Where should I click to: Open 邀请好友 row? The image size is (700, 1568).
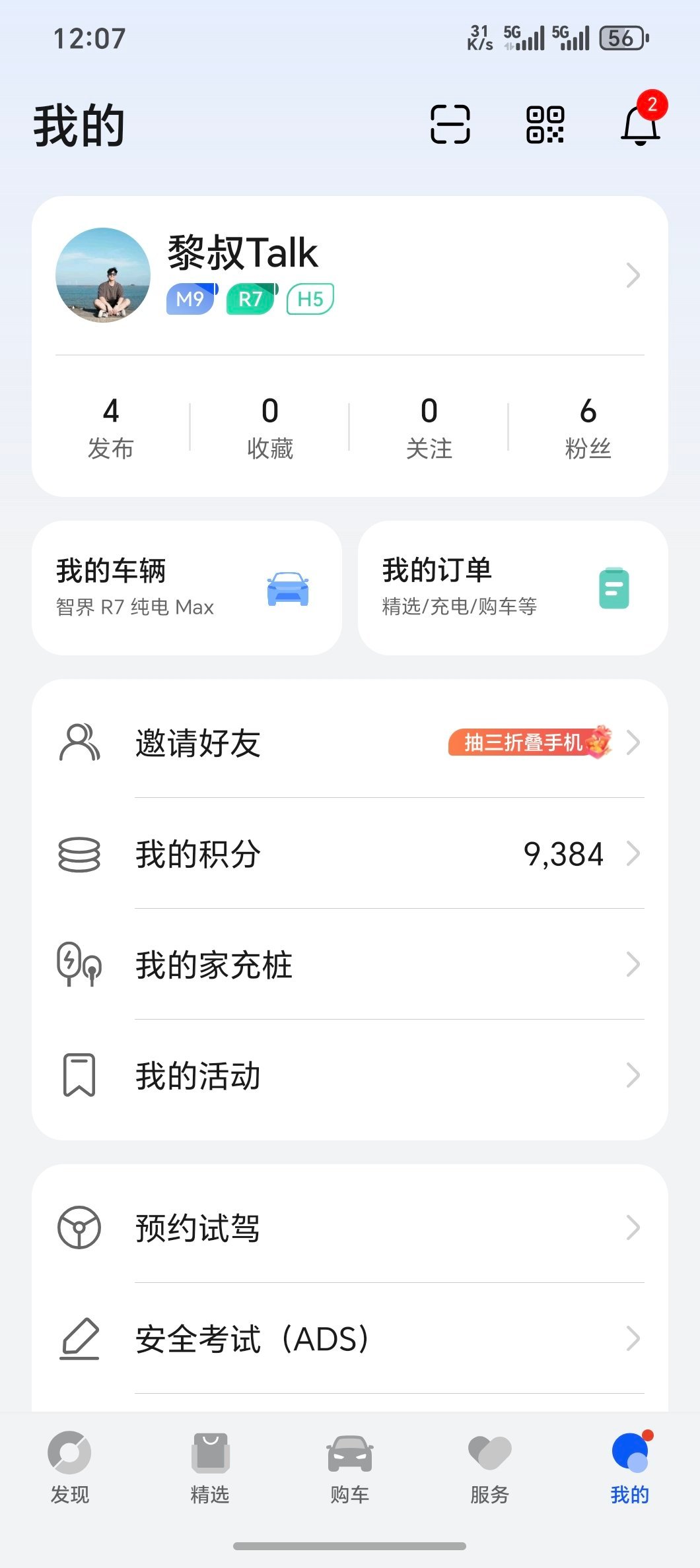pyautogui.click(x=350, y=742)
